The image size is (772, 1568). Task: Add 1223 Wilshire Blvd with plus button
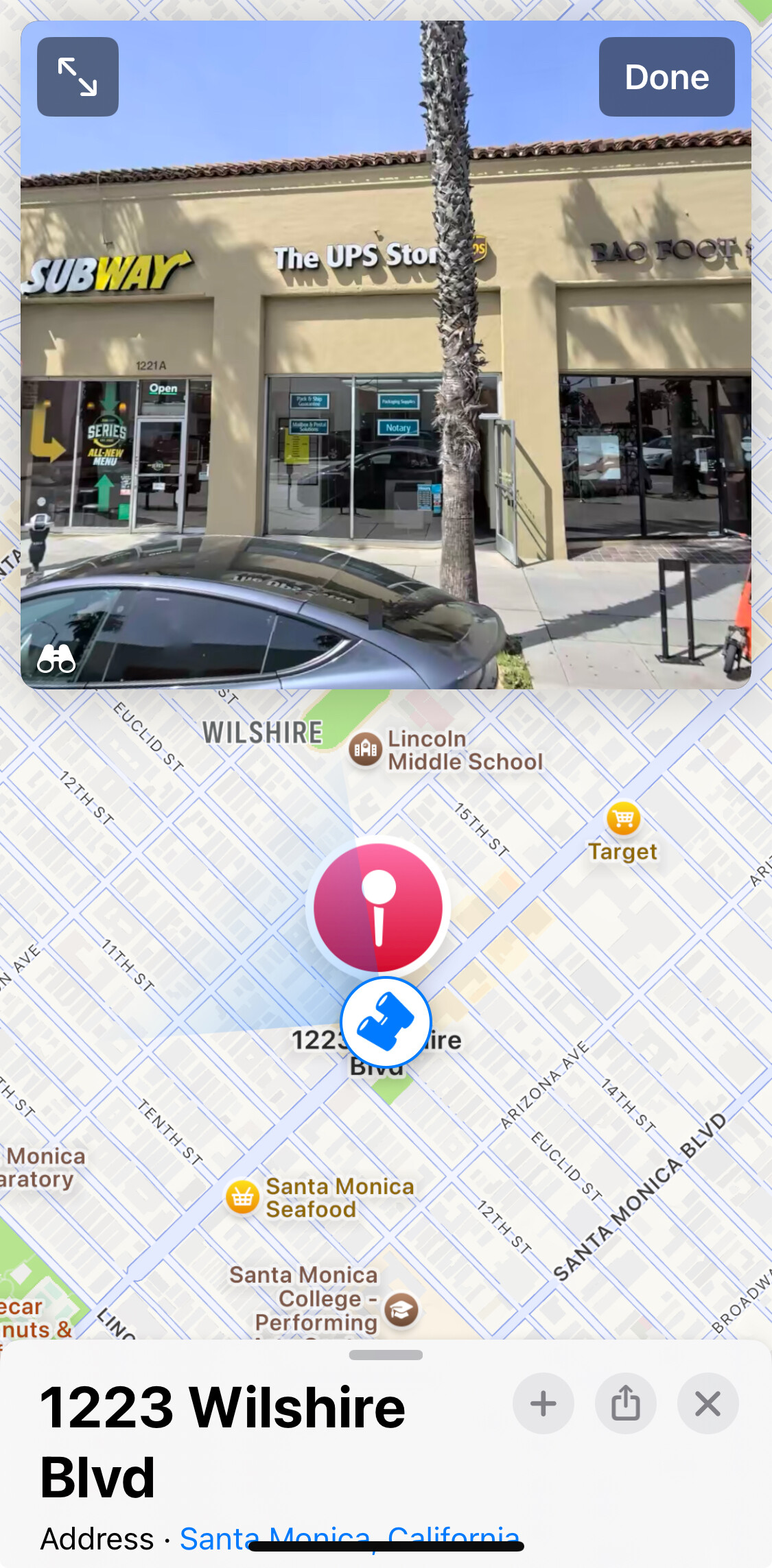(x=543, y=1403)
